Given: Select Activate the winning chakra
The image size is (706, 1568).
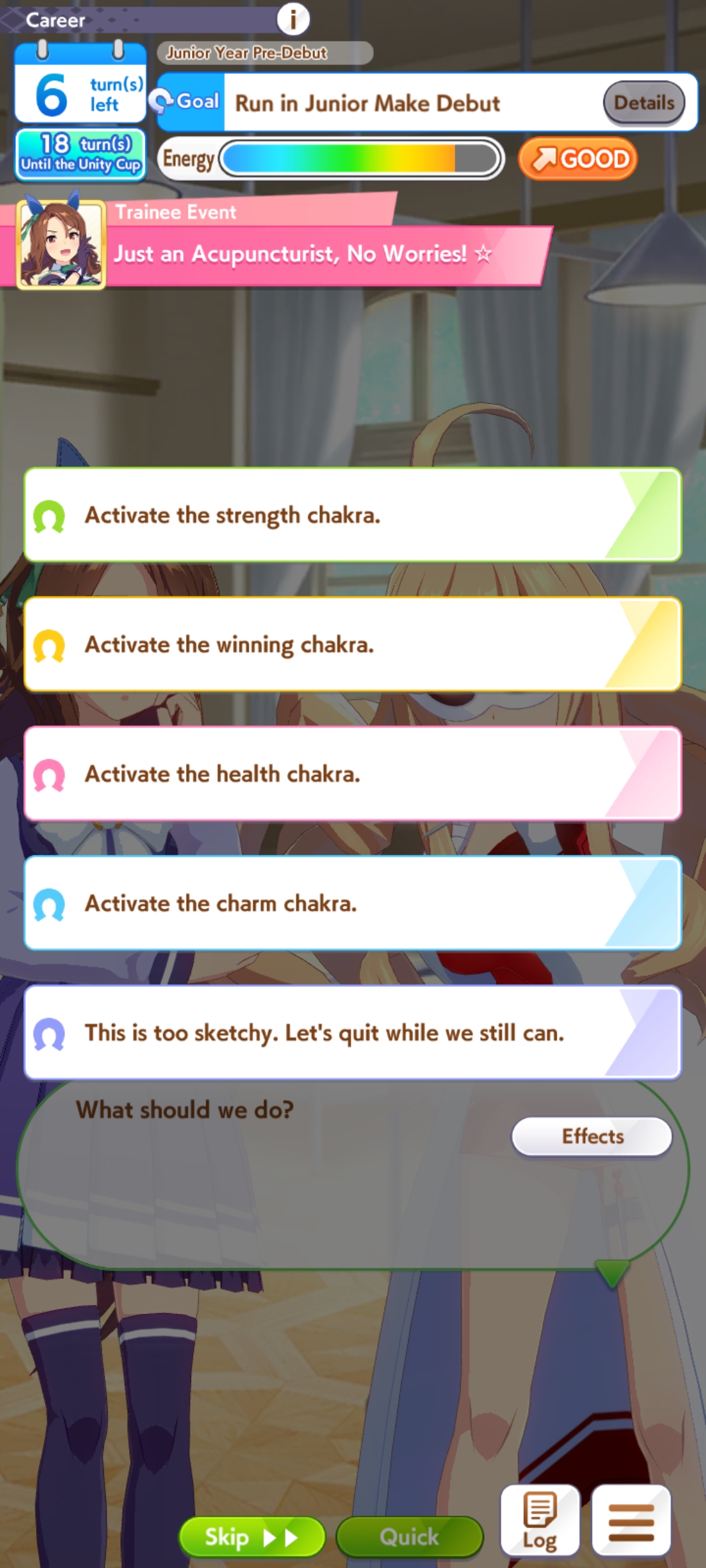Looking at the screenshot, I should pyautogui.click(x=352, y=644).
